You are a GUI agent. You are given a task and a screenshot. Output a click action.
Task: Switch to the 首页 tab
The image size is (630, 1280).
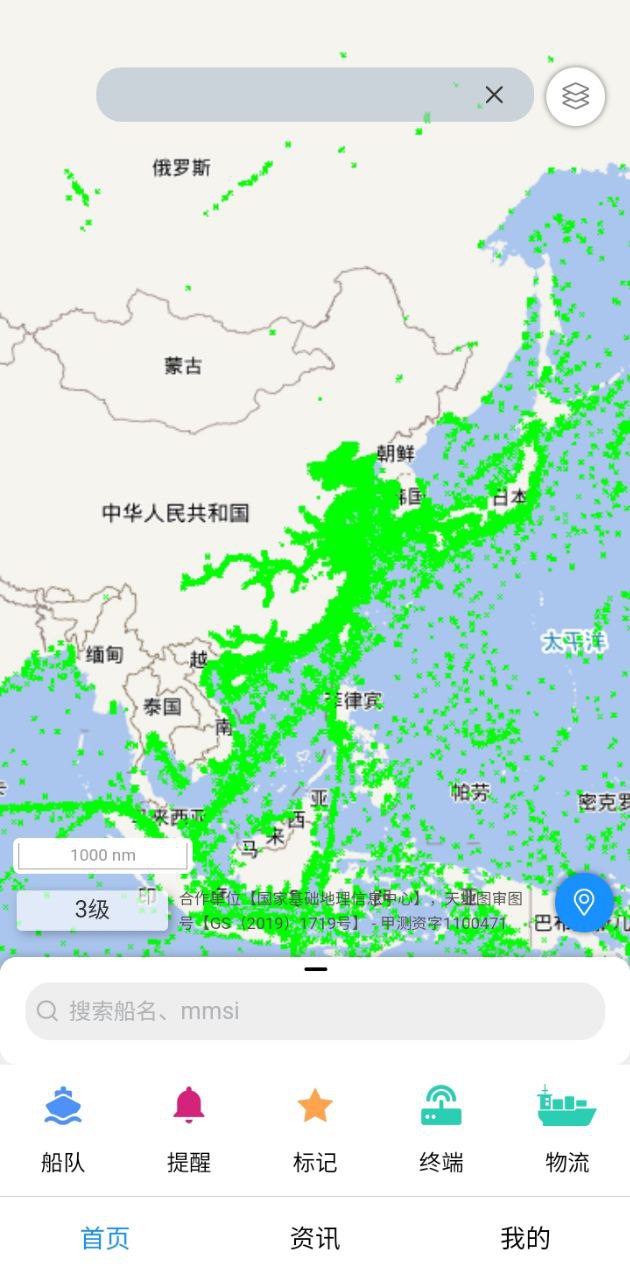(x=105, y=1238)
